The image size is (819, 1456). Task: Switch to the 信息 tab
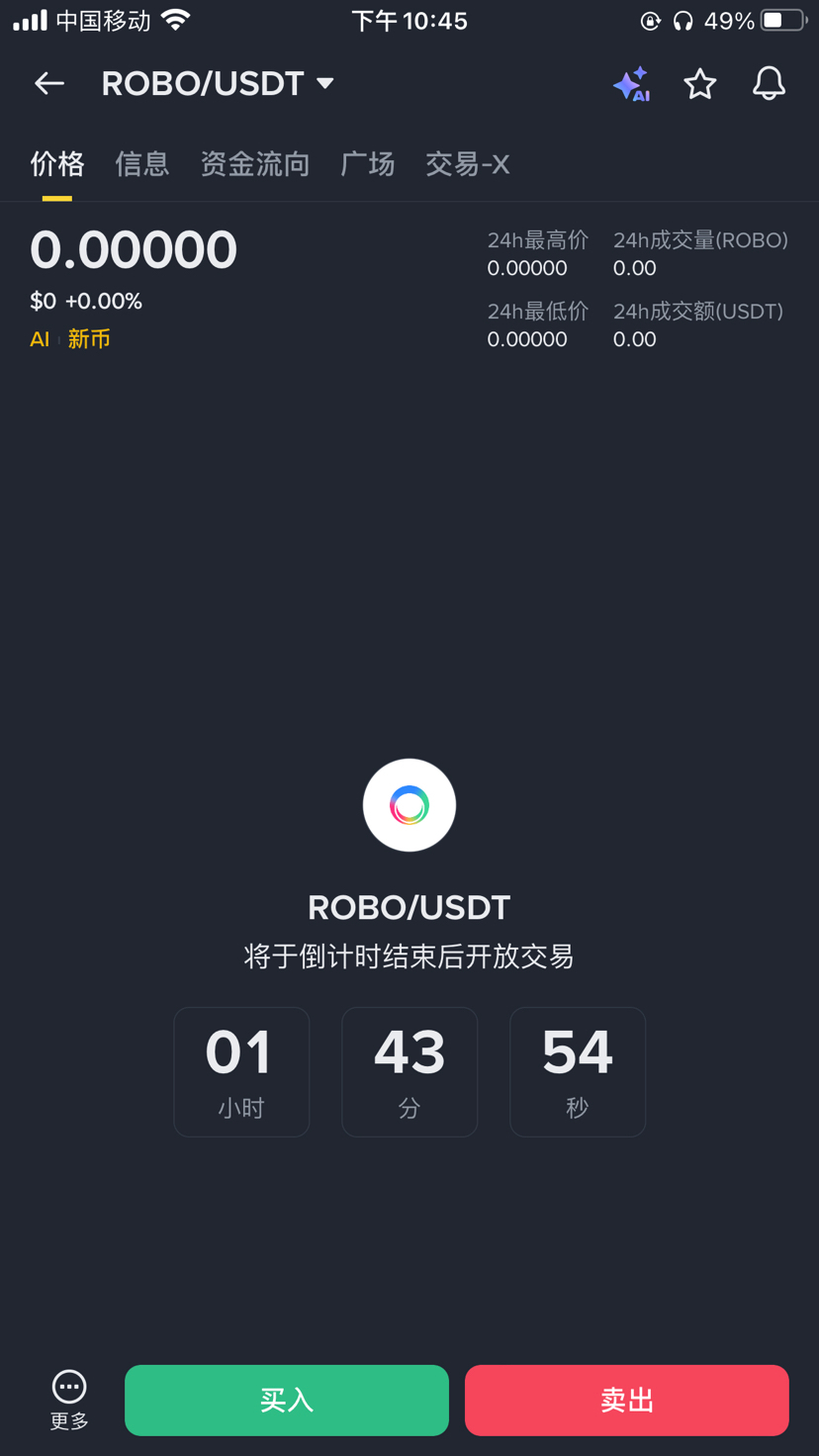tap(142, 164)
